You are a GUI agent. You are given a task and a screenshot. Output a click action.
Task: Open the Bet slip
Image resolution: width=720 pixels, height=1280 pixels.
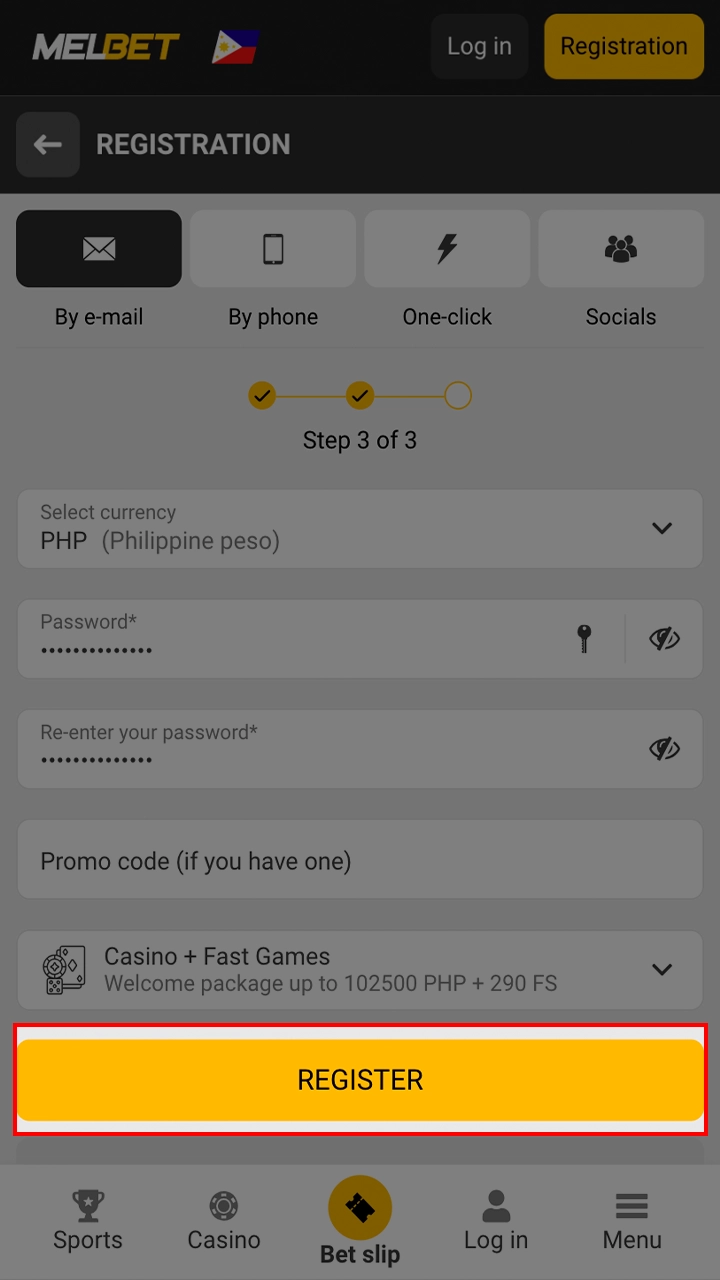(360, 1220)
